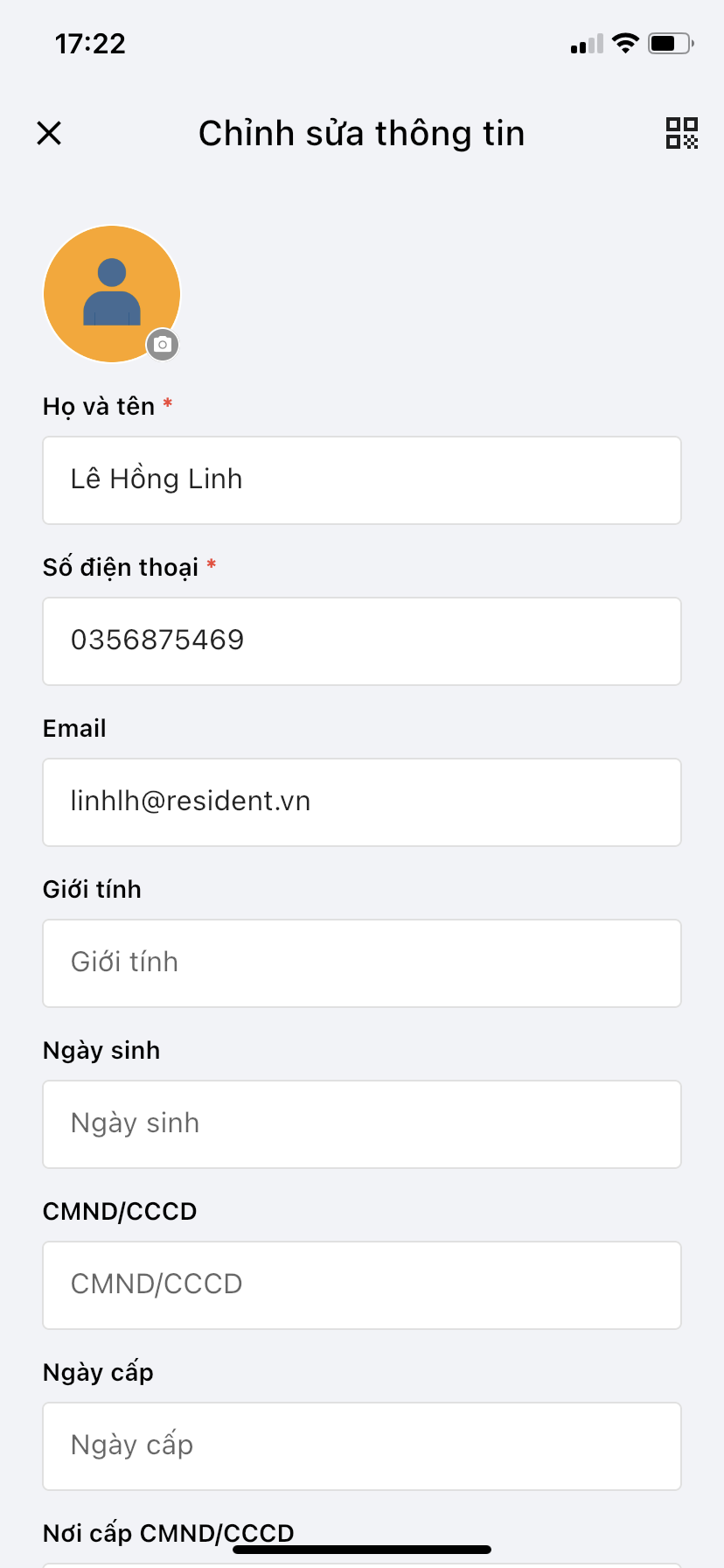This screenshot has width=724, height=1568.
Task: Change profile photo via camera badge
Action: (x=163, y=345)
